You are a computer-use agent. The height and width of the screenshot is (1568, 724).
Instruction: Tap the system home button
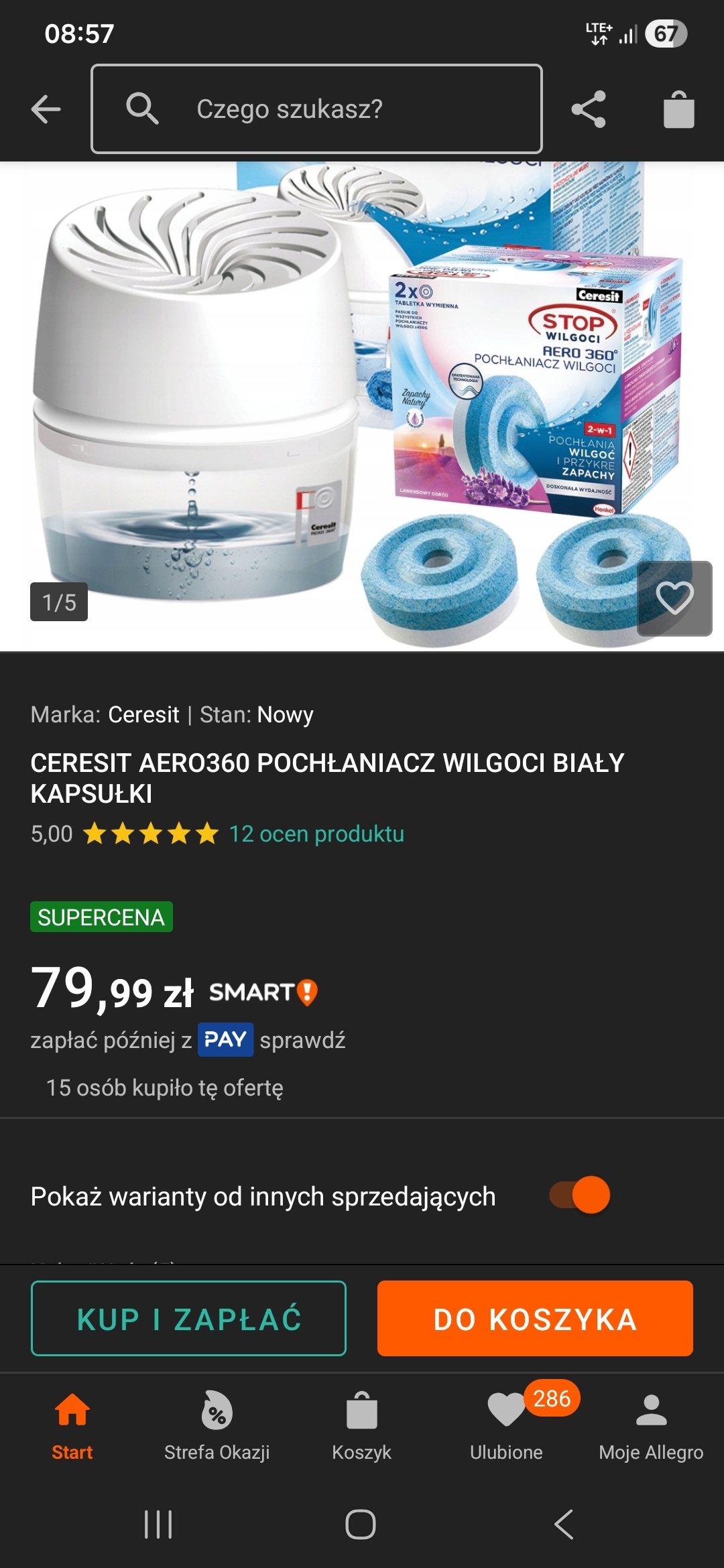pyautogui.click(x=361, y=1524)
